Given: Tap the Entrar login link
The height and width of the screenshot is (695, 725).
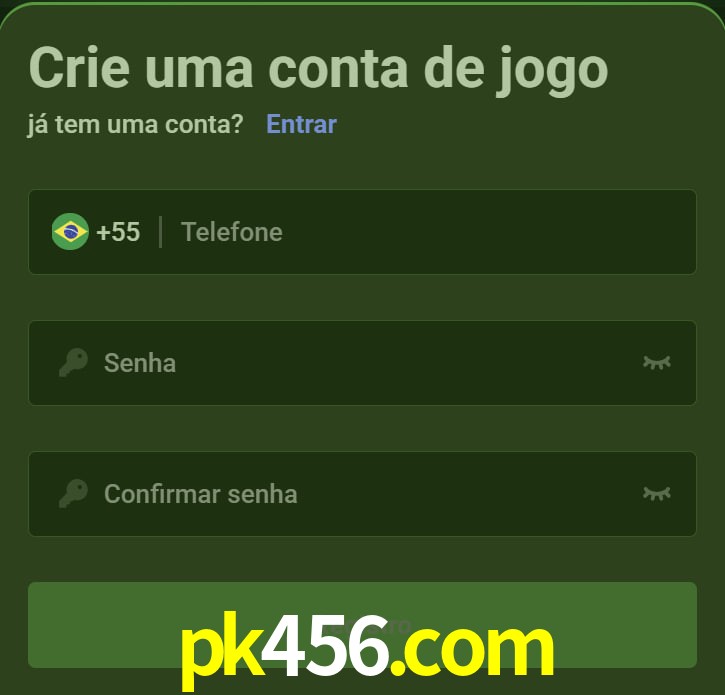Looking at the screenshot, I should tap(301, 124).
